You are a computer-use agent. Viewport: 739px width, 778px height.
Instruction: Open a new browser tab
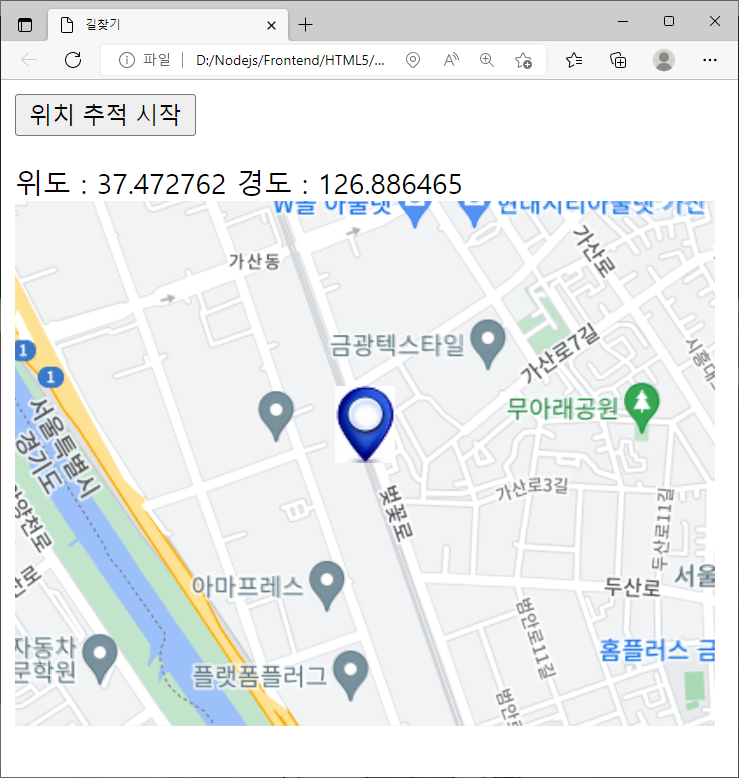pyautogui.click(x=306, y=24)
